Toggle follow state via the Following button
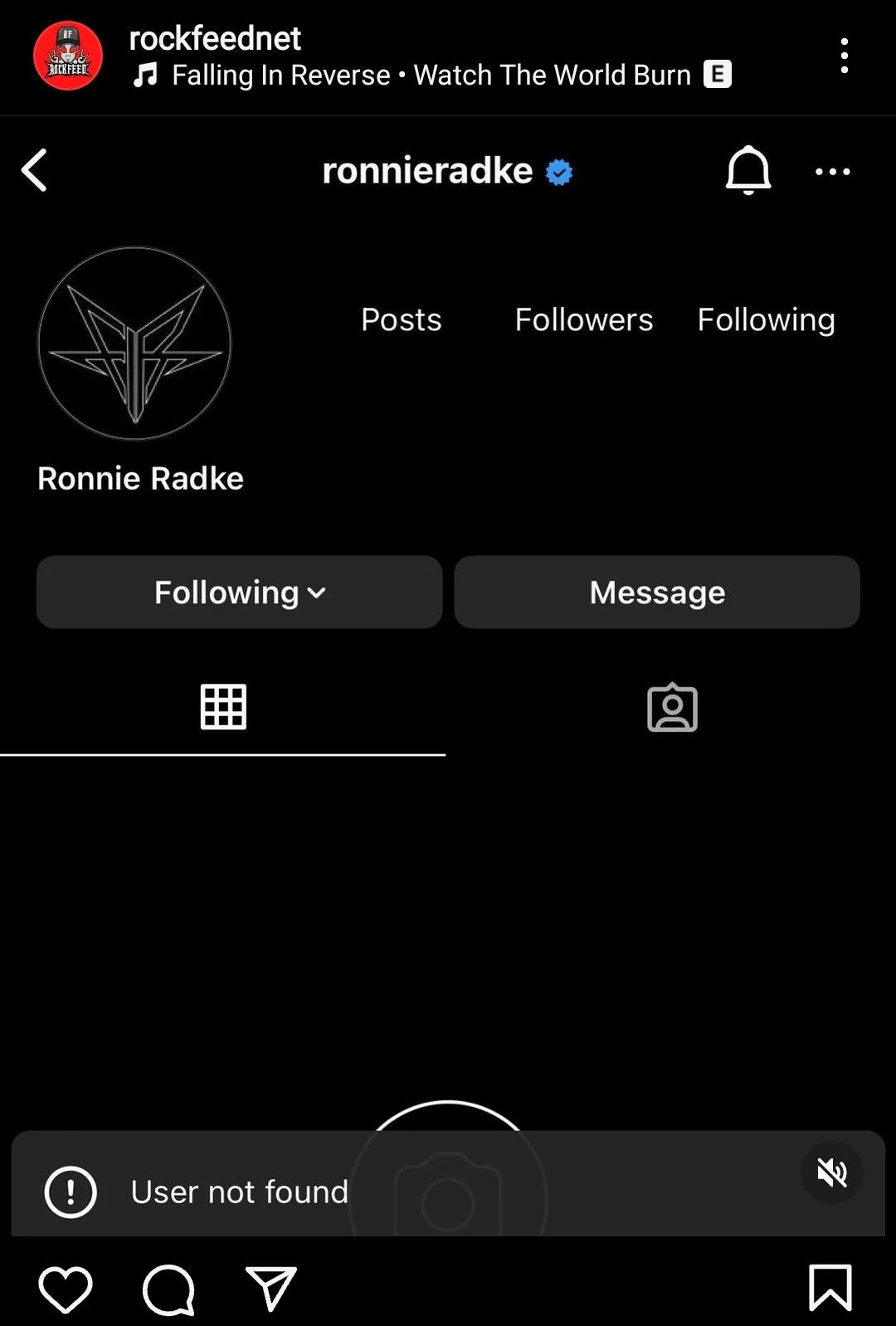The image size is (896, 1326). click(239, 592)
